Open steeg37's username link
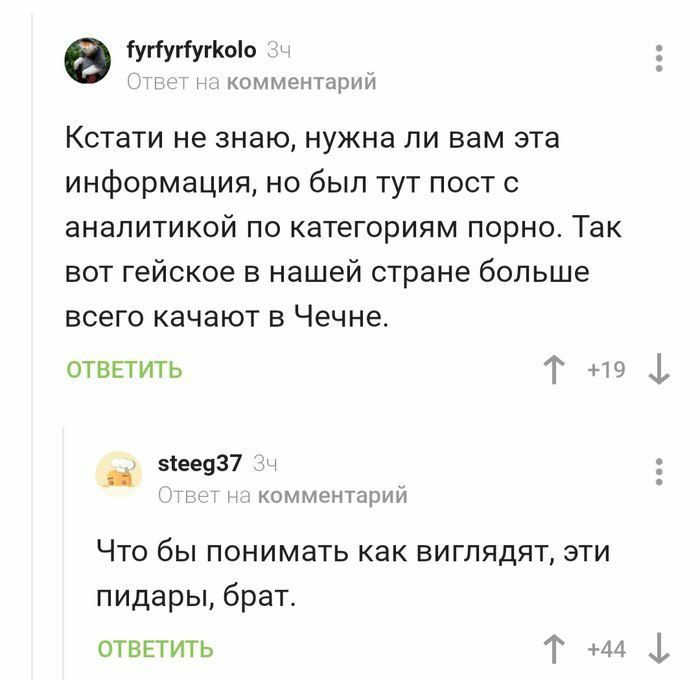This screenshot has height=680, width=700. pyautogui.click(x=200, y=463)
